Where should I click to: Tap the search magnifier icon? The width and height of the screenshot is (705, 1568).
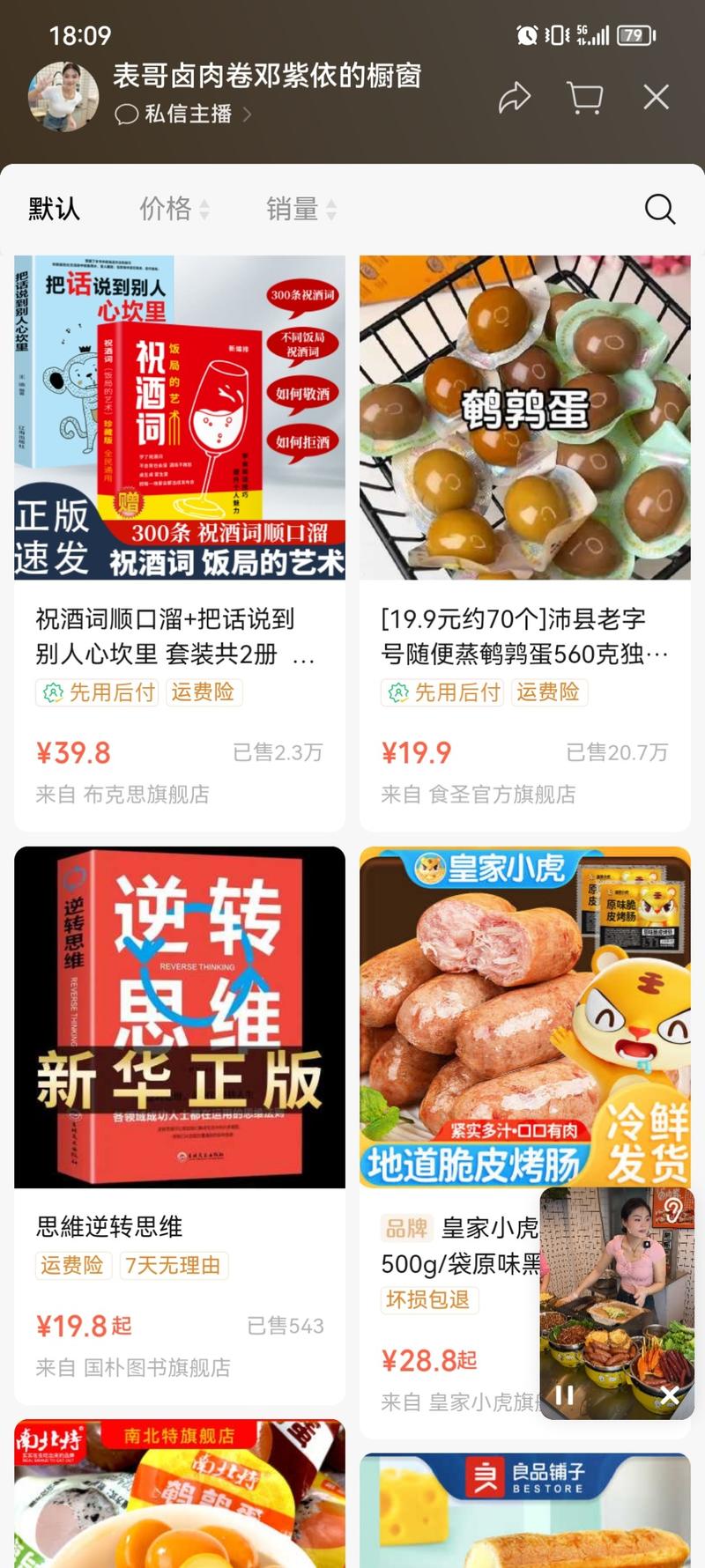659,209
